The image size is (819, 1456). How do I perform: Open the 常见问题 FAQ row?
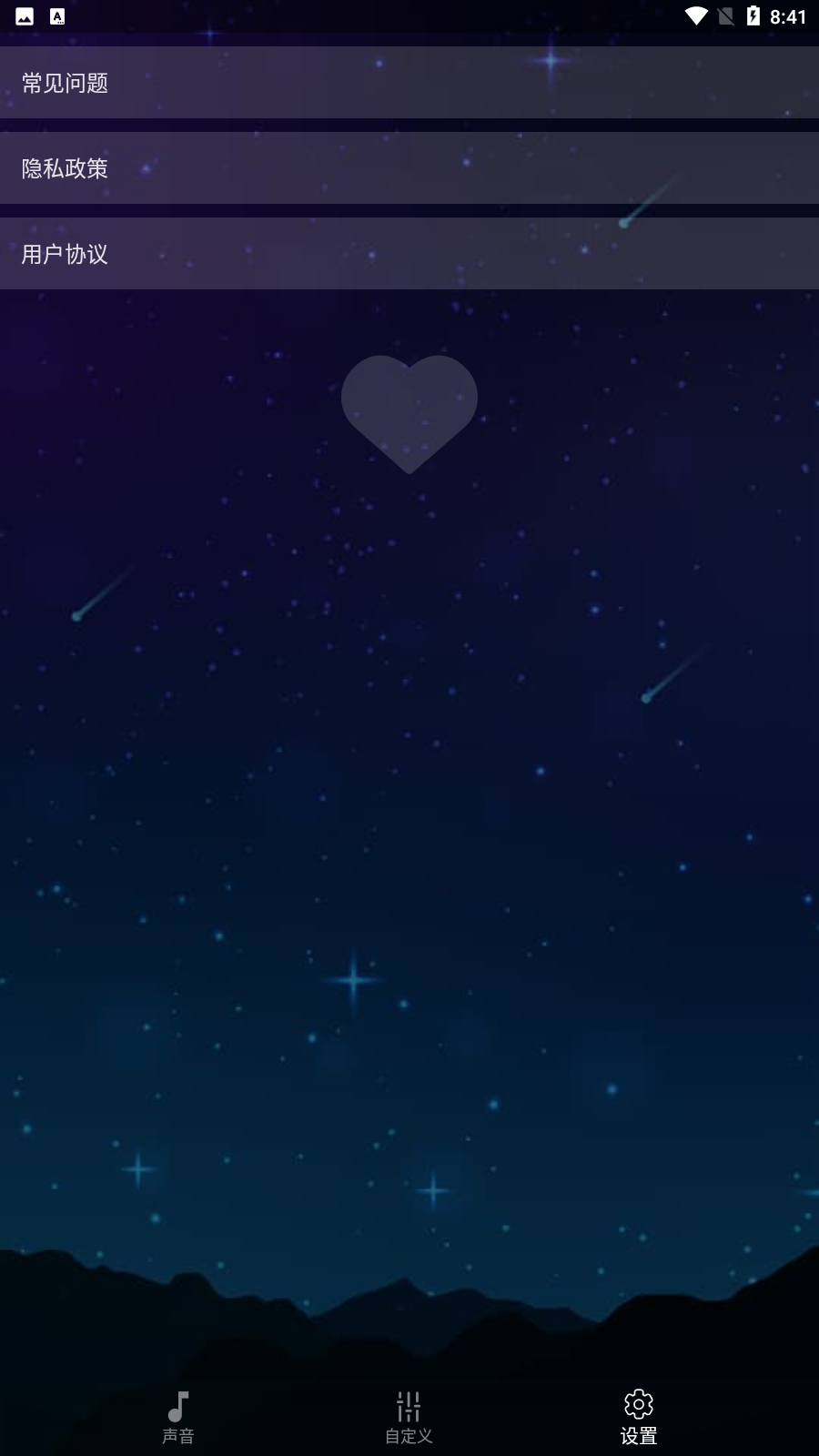click(x=409, y=83)
